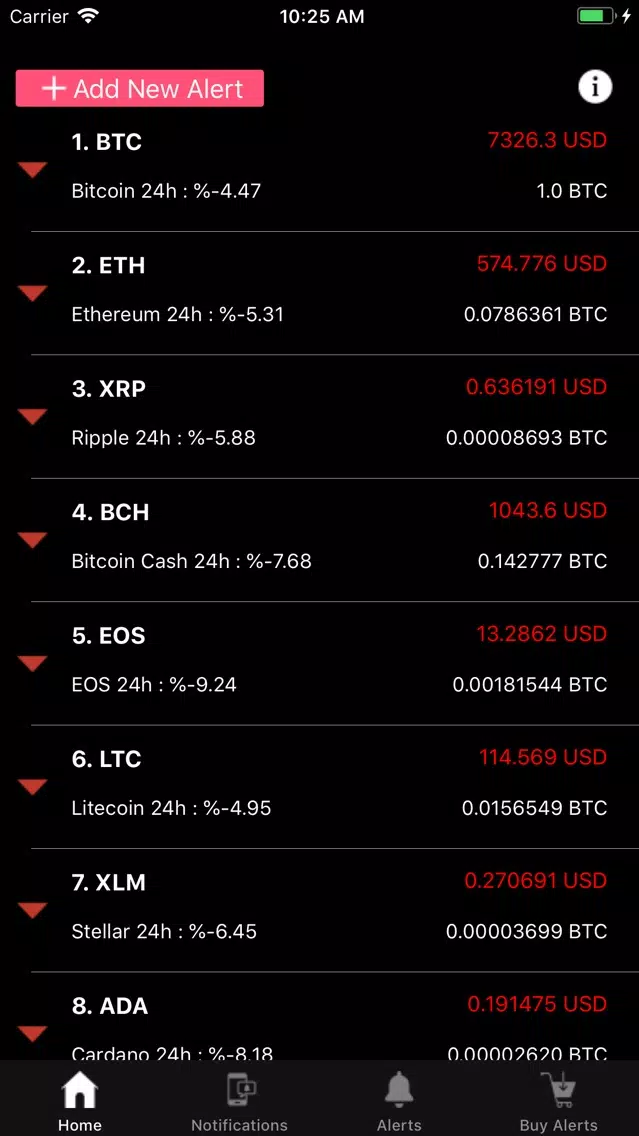This screenshot has width=639, height=1136.
Task: Open the info icon
Action: (595, 88)
